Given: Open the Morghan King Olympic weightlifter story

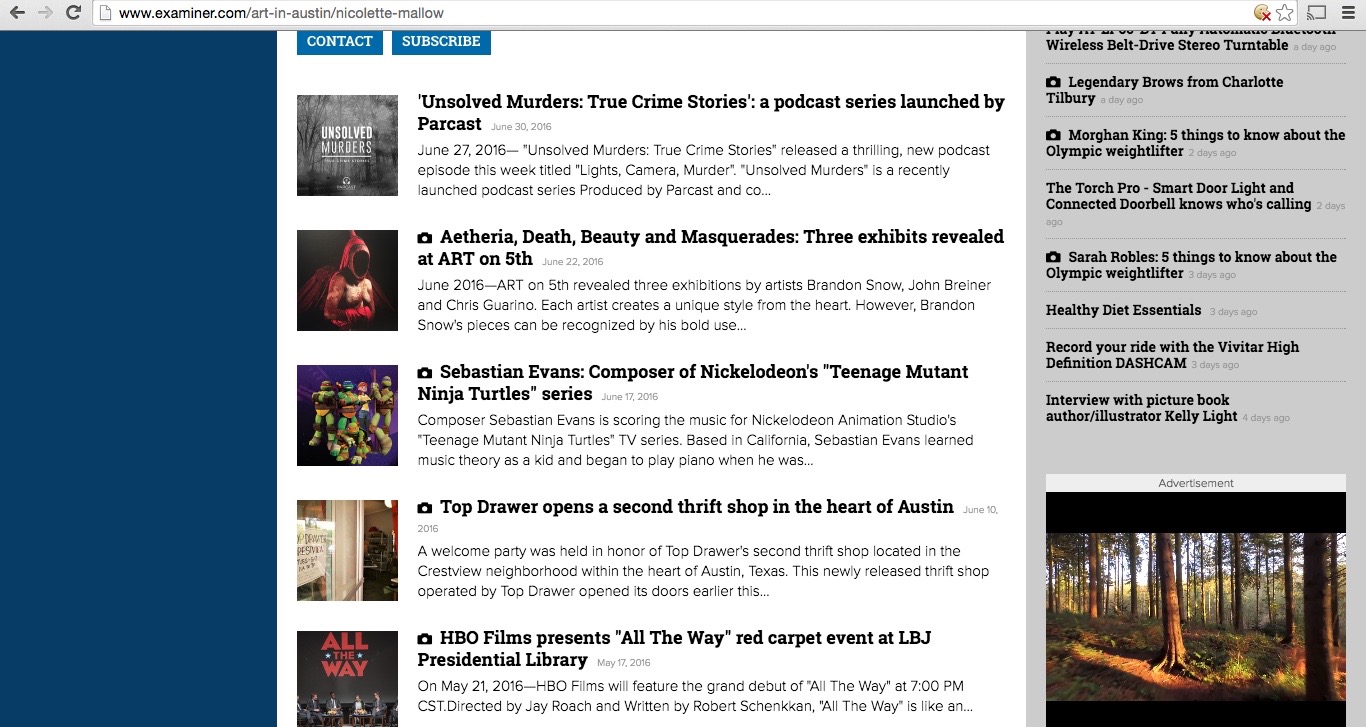Looking at the screenshot, I should tap(1205, 135).
